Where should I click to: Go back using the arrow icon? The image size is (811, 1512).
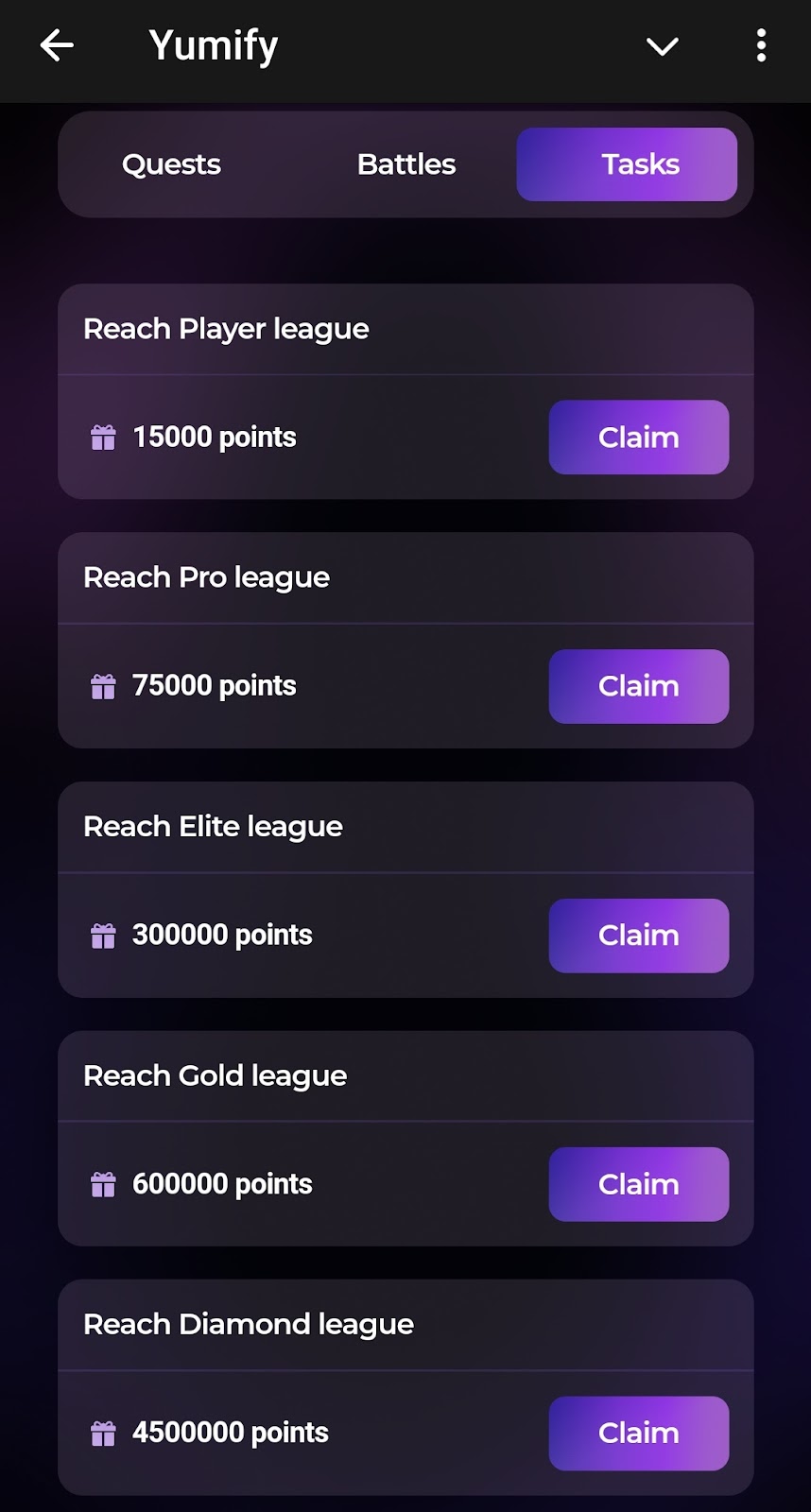[57, 45]
